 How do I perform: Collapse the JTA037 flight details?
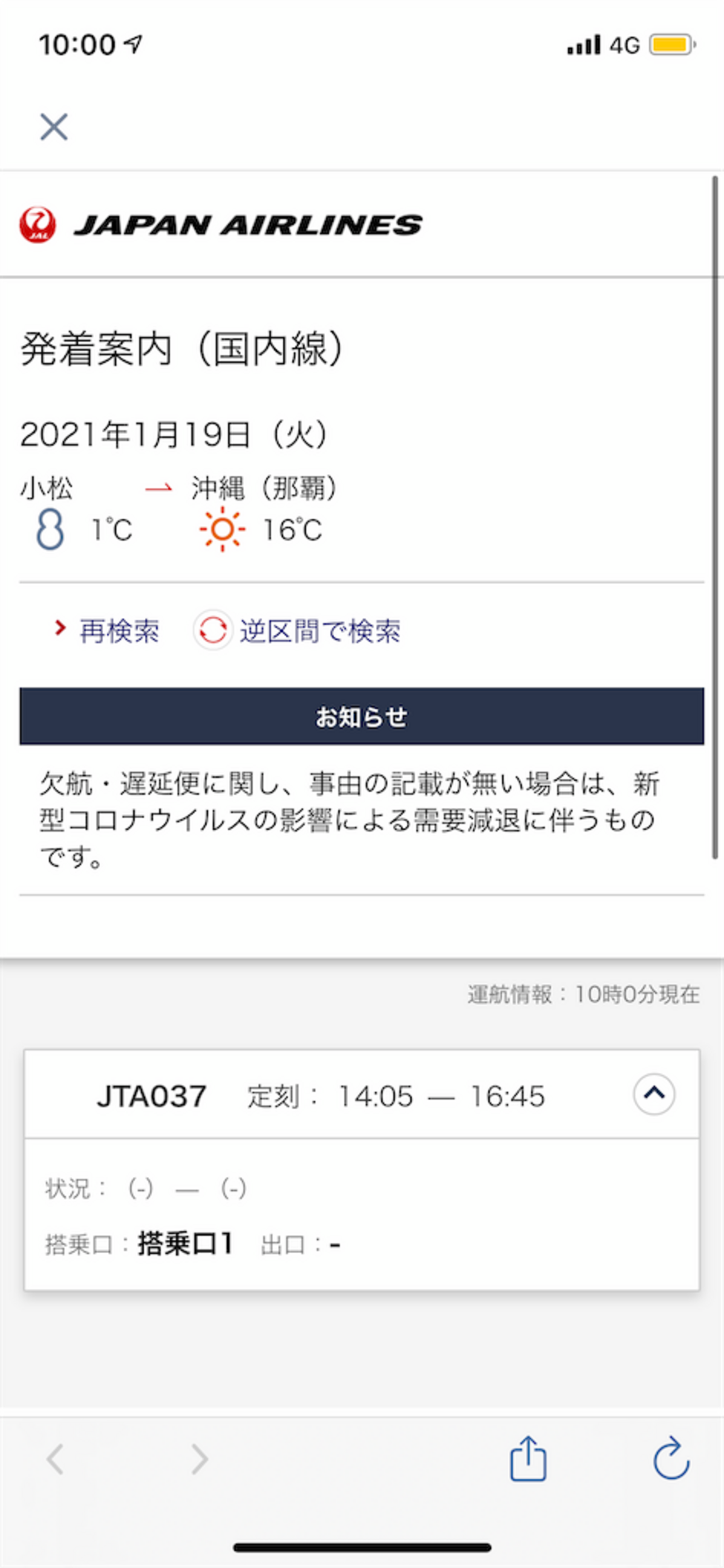(653, 1094)
